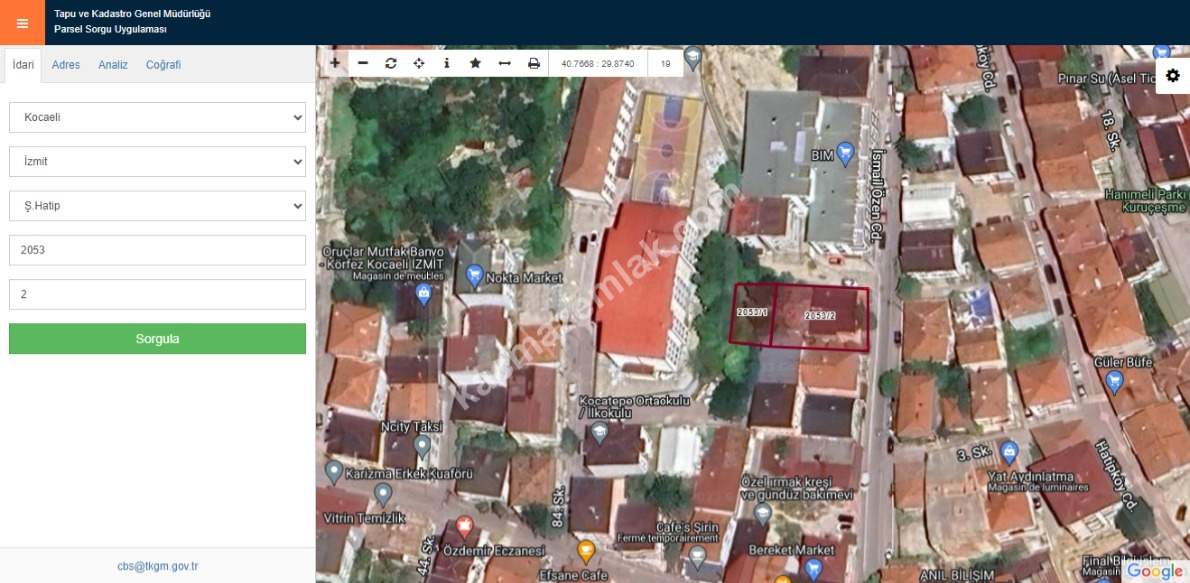Open the map settings gear
The height and width of the screenshot is (583, 1190).
pyautogui.click(x=1172, y=76)
